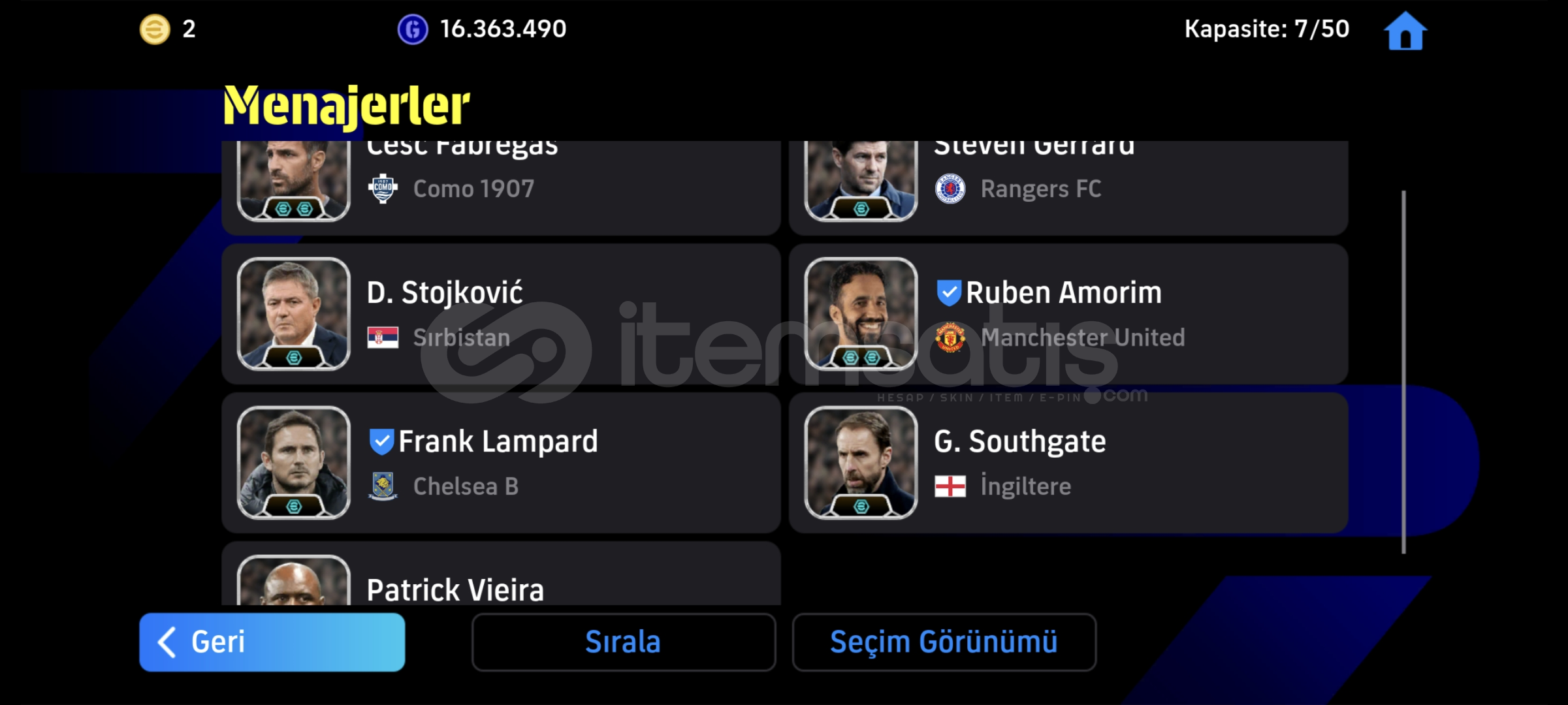This screenshot has height=705, width=1568.
Task: Open Steven Gerrard manager card
Action: [1068, 188]
